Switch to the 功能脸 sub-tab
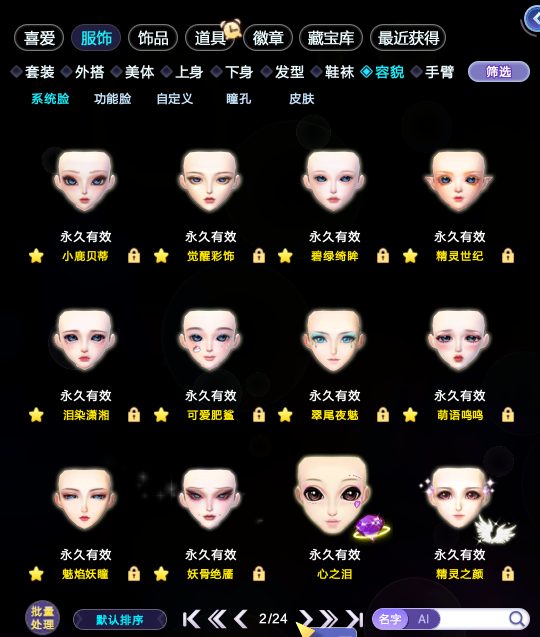540x637 pixels. [x=113, y=99]
